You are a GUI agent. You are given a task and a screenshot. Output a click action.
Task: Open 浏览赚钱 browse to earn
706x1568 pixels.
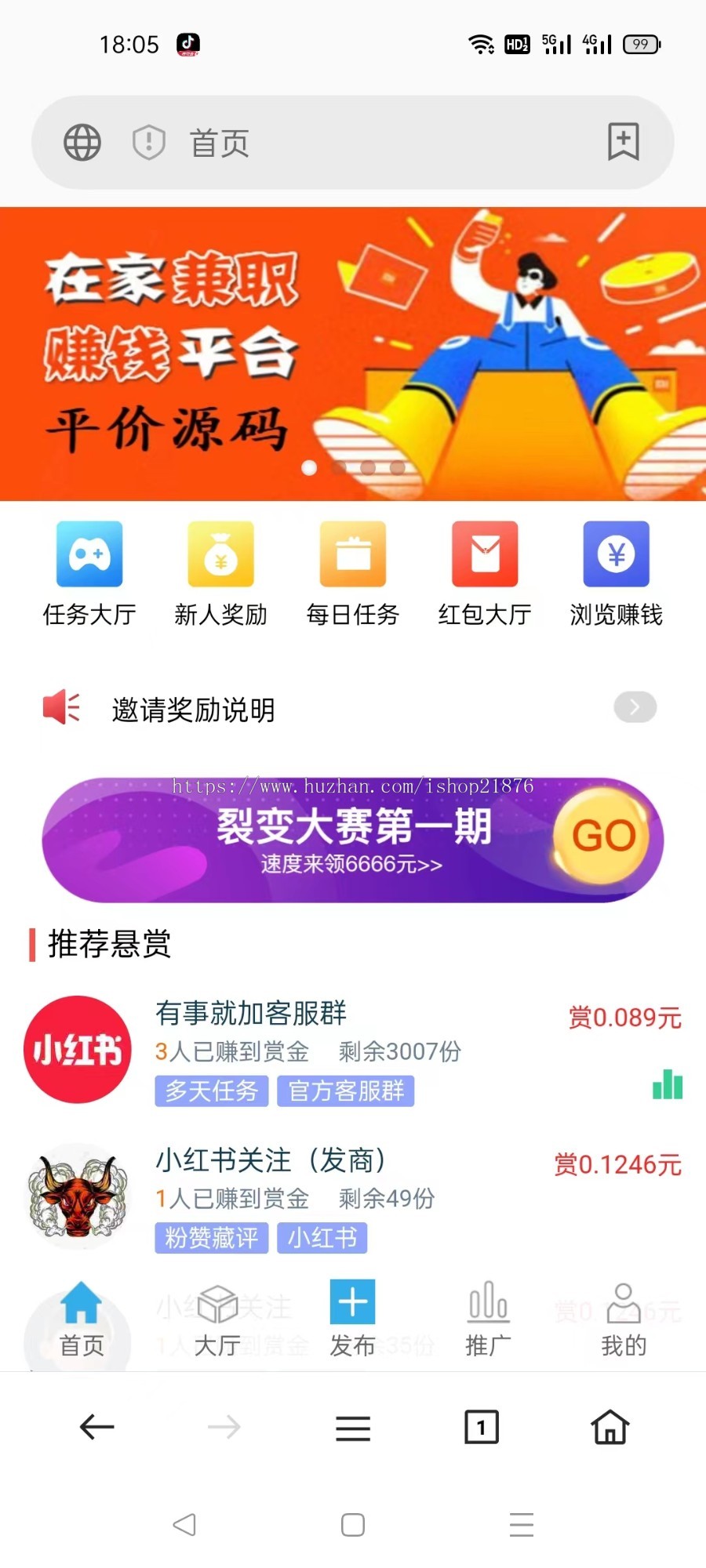click(x=617, y=574)
